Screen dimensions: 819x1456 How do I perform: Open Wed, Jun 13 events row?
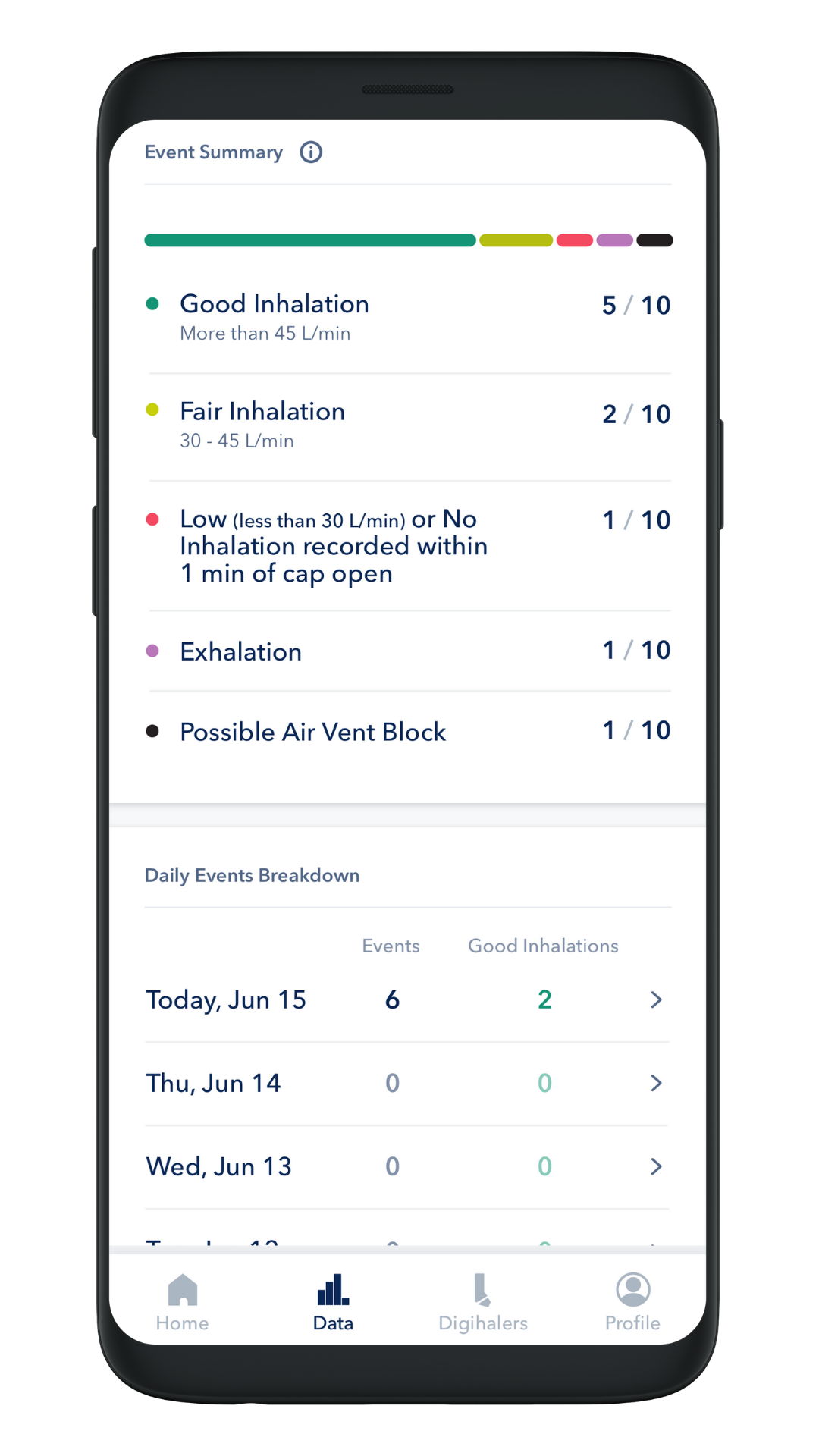click(x=408, y=1167)
